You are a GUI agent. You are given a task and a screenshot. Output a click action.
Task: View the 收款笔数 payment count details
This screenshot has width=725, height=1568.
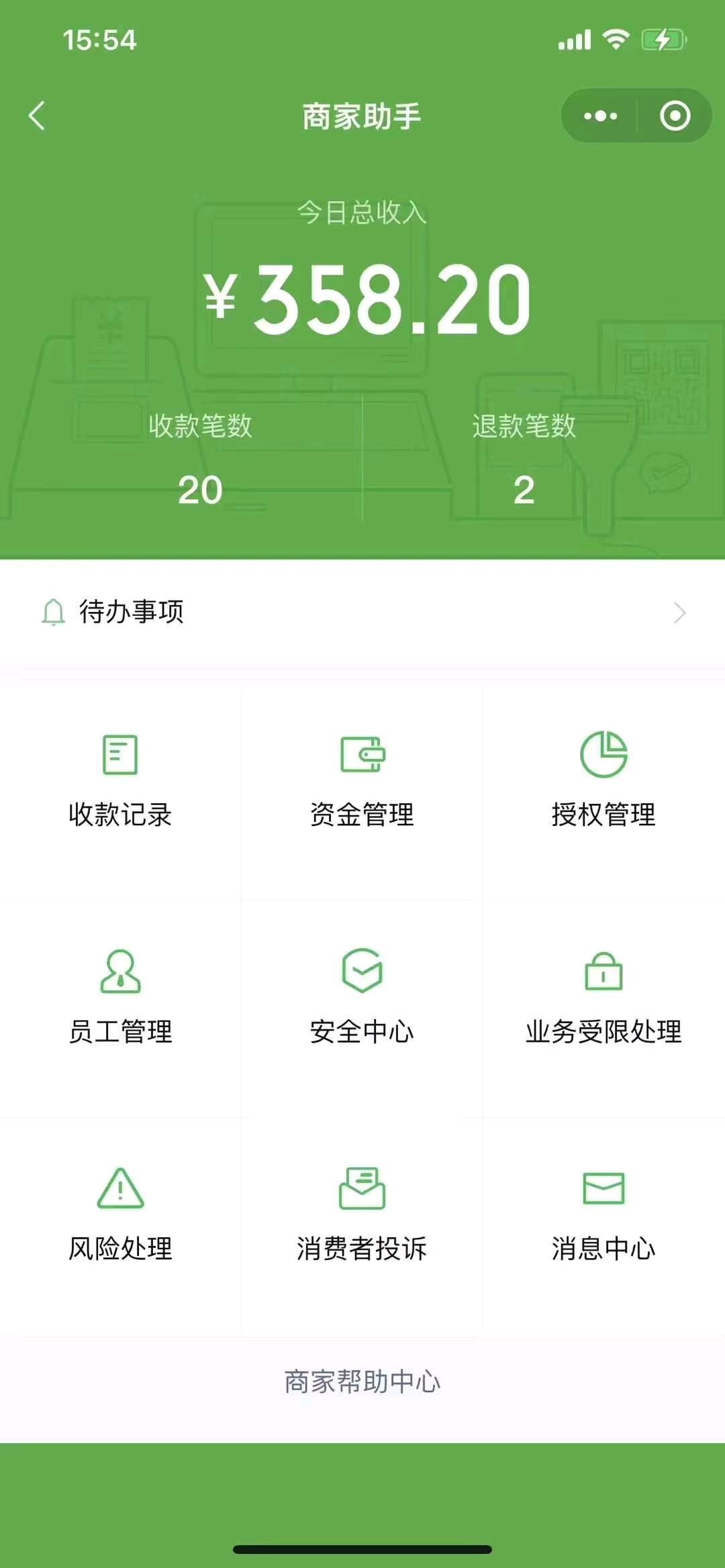pyautogui.click(x=200, y=458)
